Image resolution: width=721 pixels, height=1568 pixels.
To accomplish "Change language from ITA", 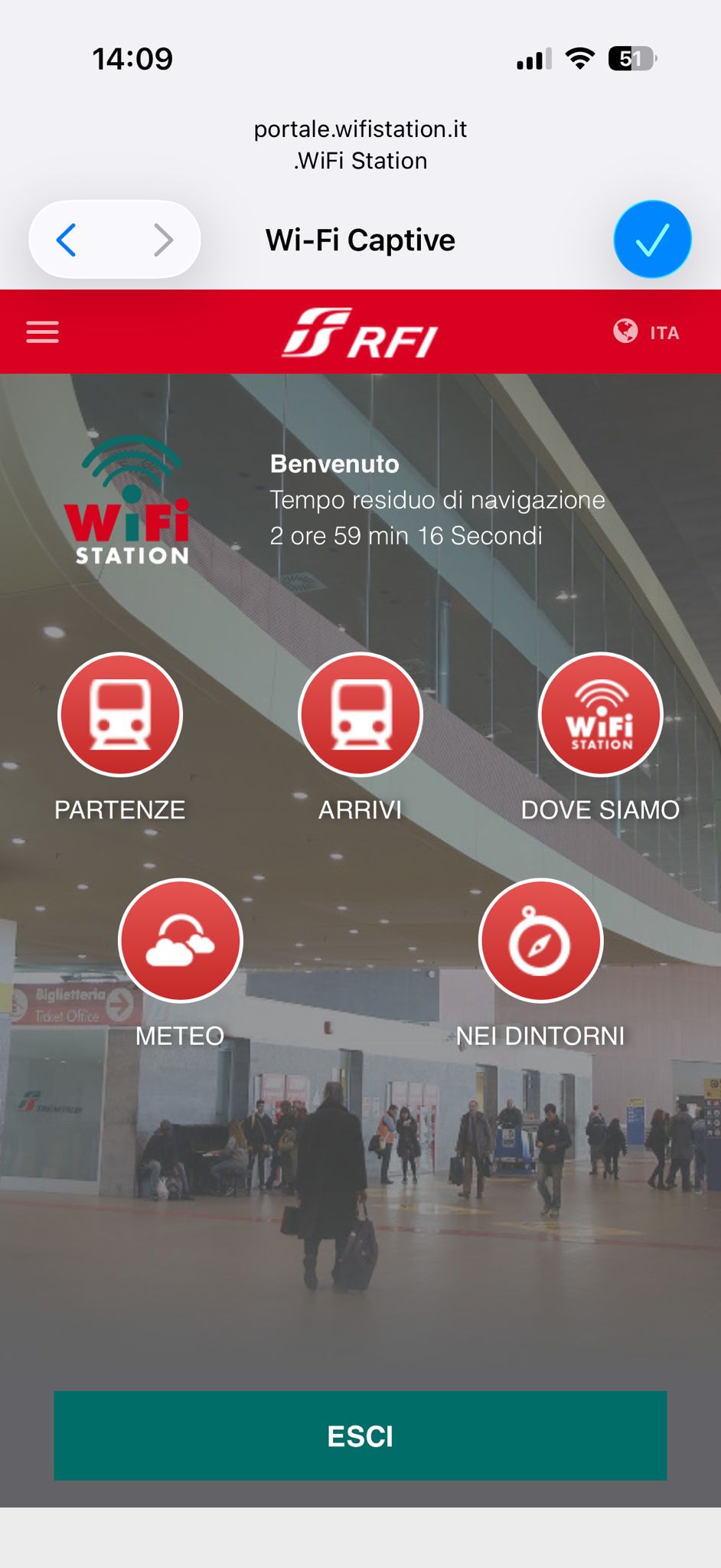I will tap(647, 332).
